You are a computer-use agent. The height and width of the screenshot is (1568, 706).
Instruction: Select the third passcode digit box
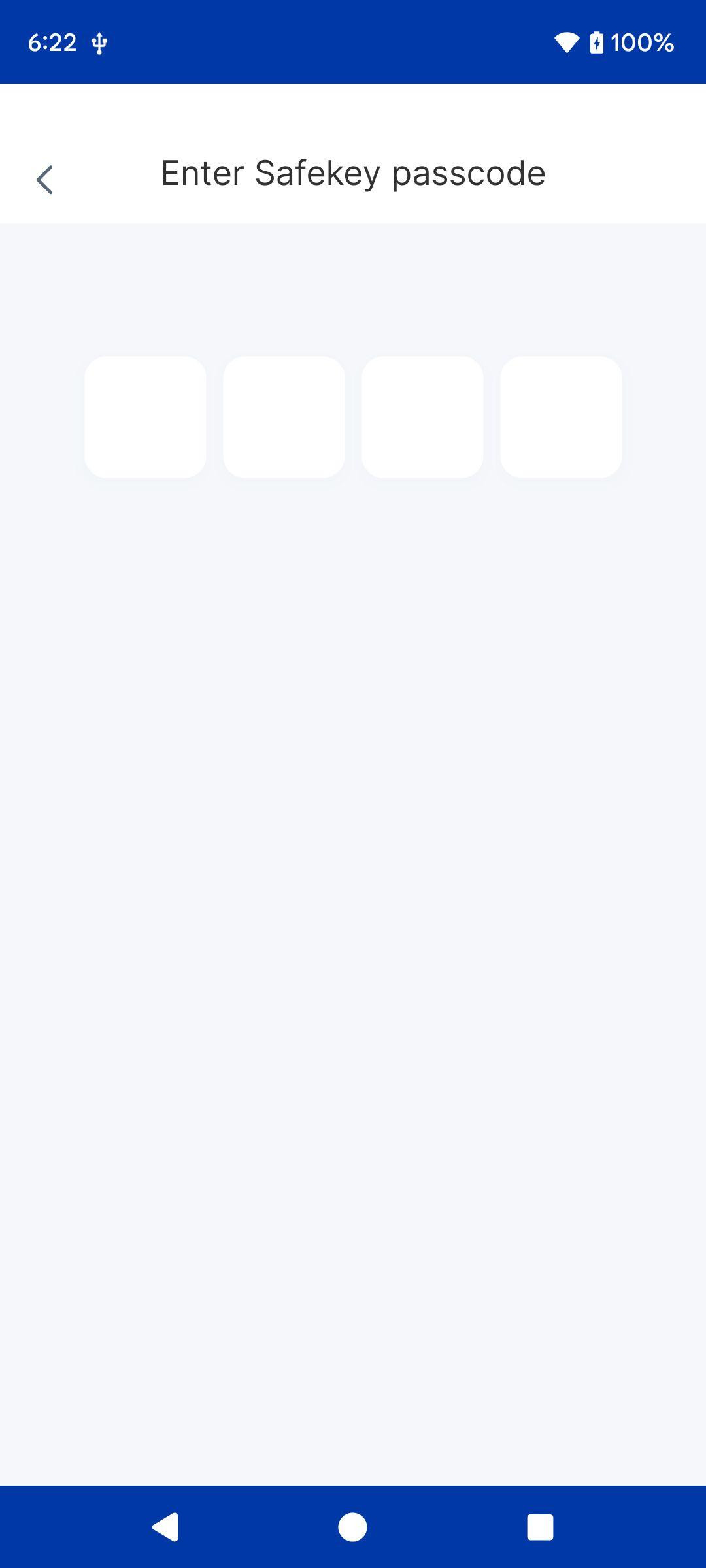point(422,417)
